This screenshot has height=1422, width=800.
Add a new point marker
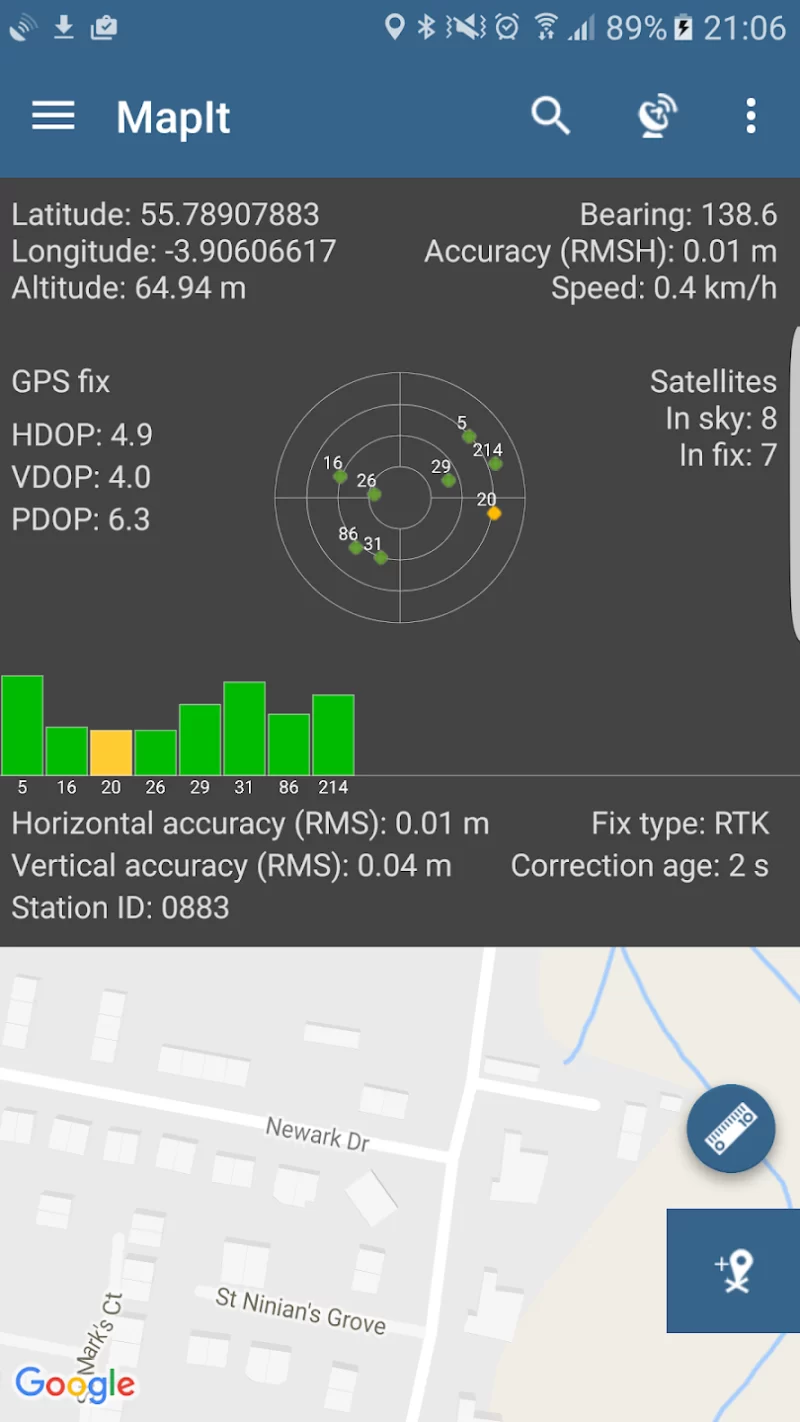point(734,1270)
